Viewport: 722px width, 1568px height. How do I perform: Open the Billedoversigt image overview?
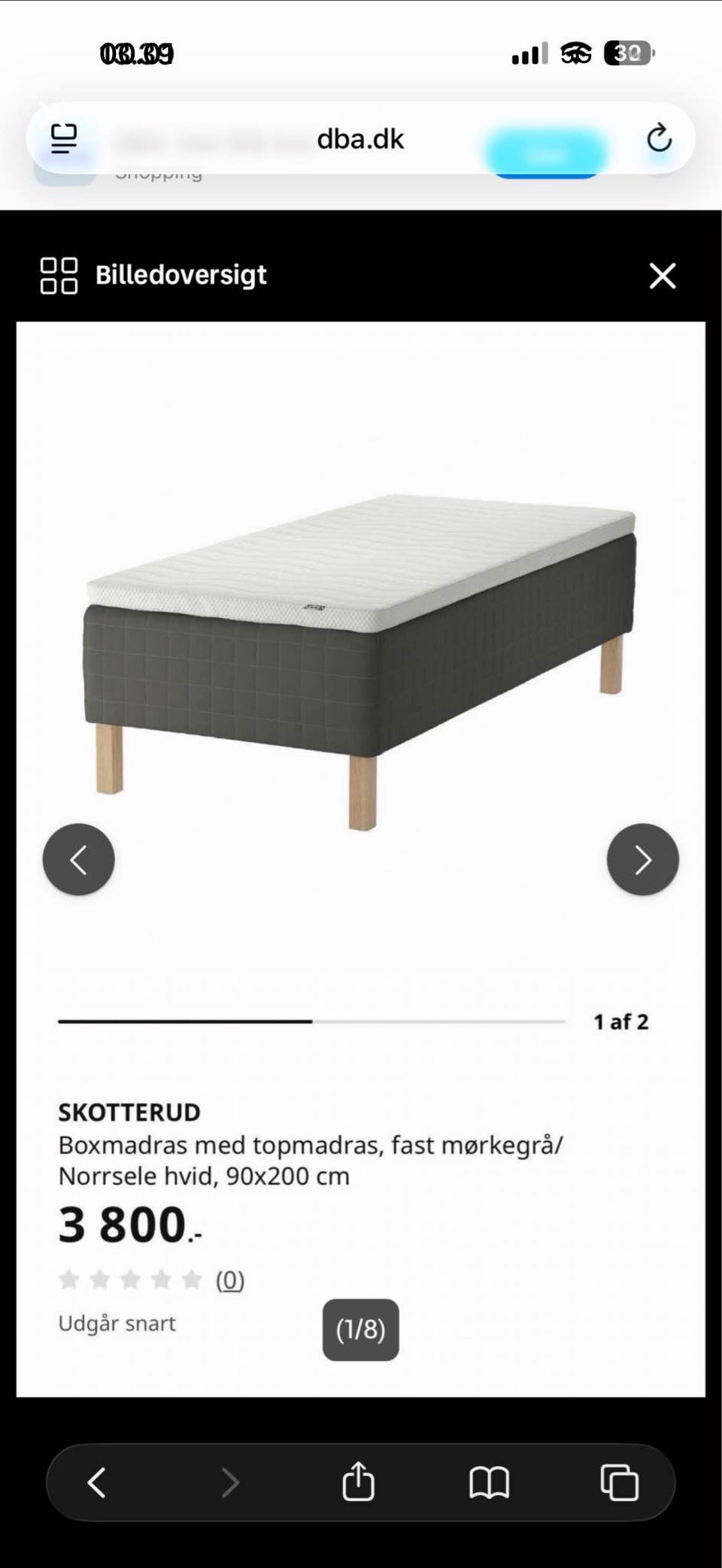[x=153, y=275]
